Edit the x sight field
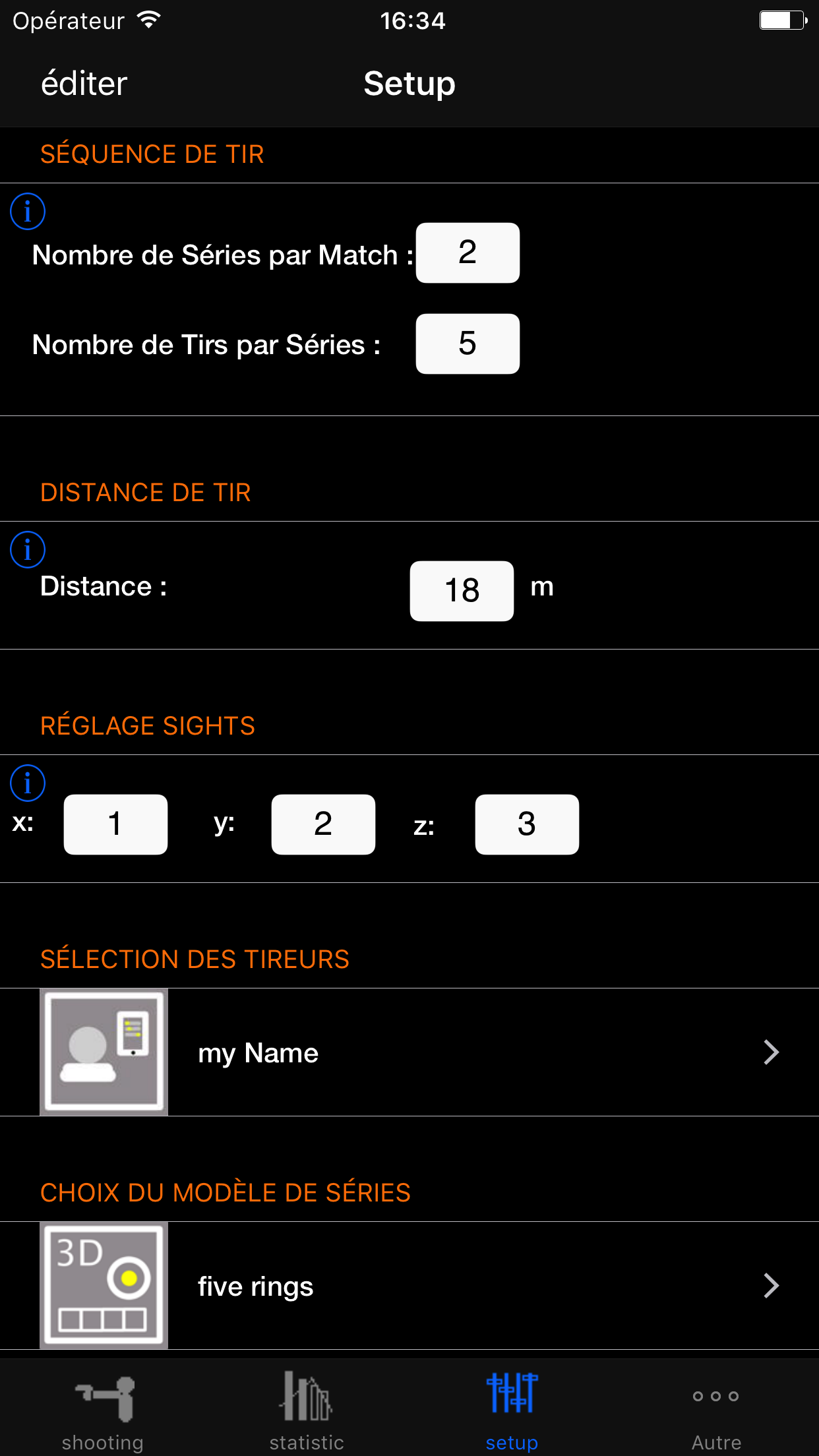This screenshot has height=1456, width=819. click(x=115, y=824)
